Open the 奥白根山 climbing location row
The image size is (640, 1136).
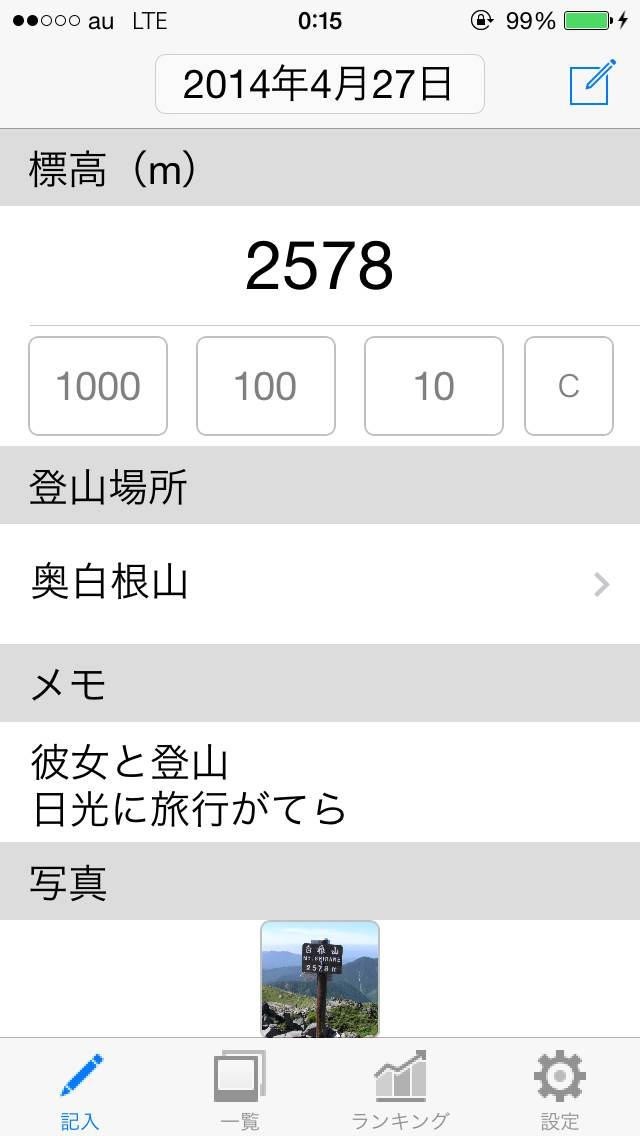click(320, 583)
